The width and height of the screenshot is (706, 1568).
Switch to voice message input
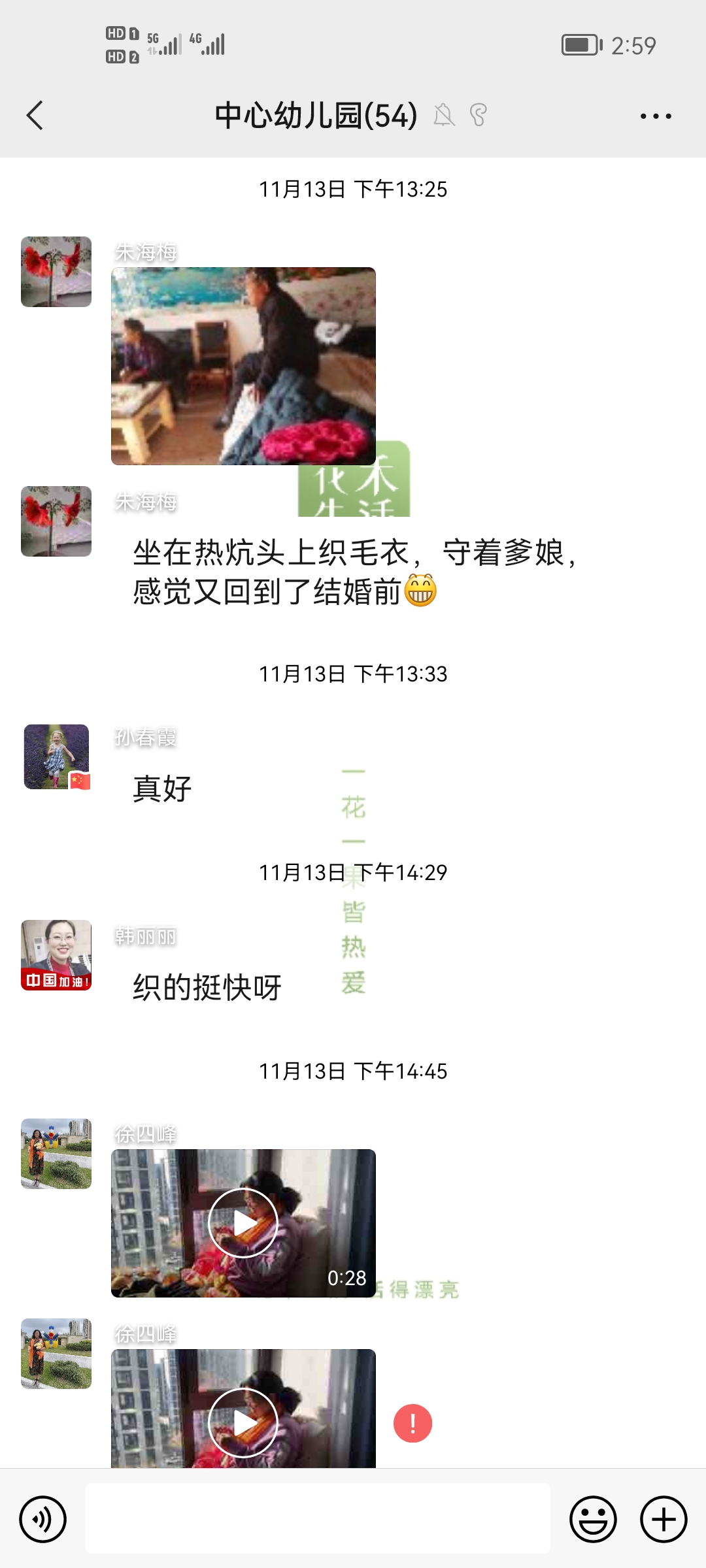click(43, 1519)
